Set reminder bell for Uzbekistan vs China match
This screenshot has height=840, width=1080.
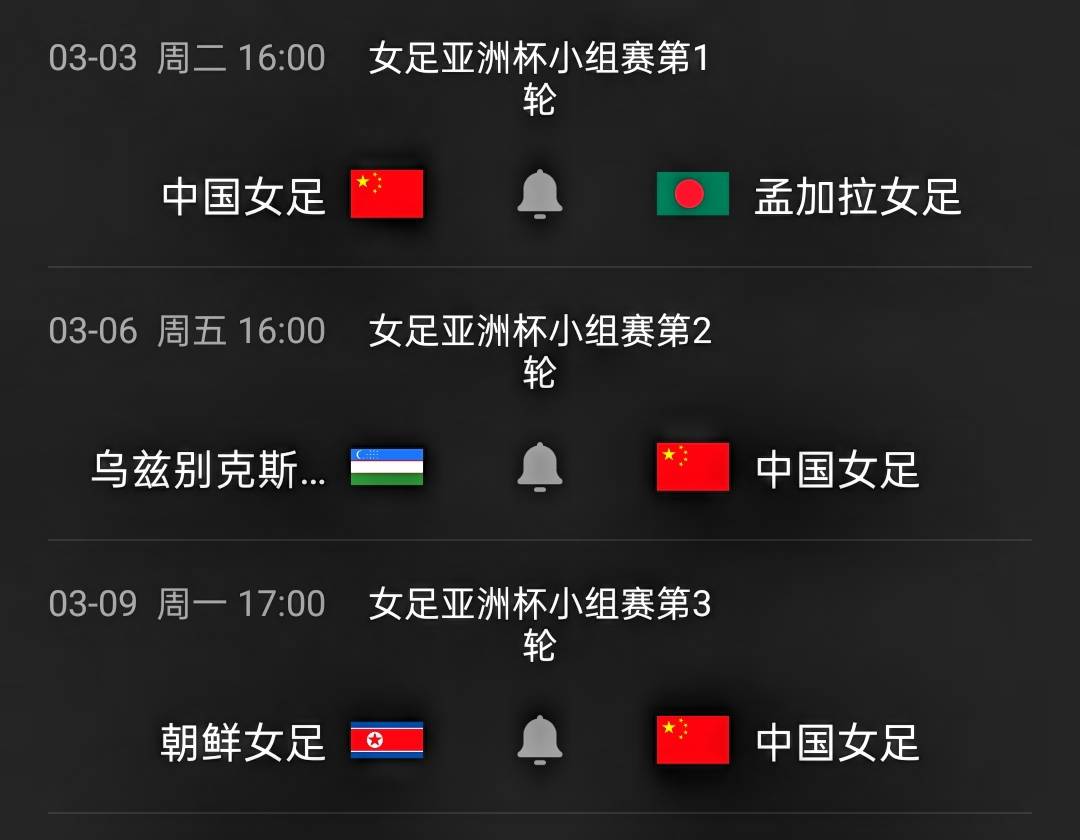[x=539, y=467]
